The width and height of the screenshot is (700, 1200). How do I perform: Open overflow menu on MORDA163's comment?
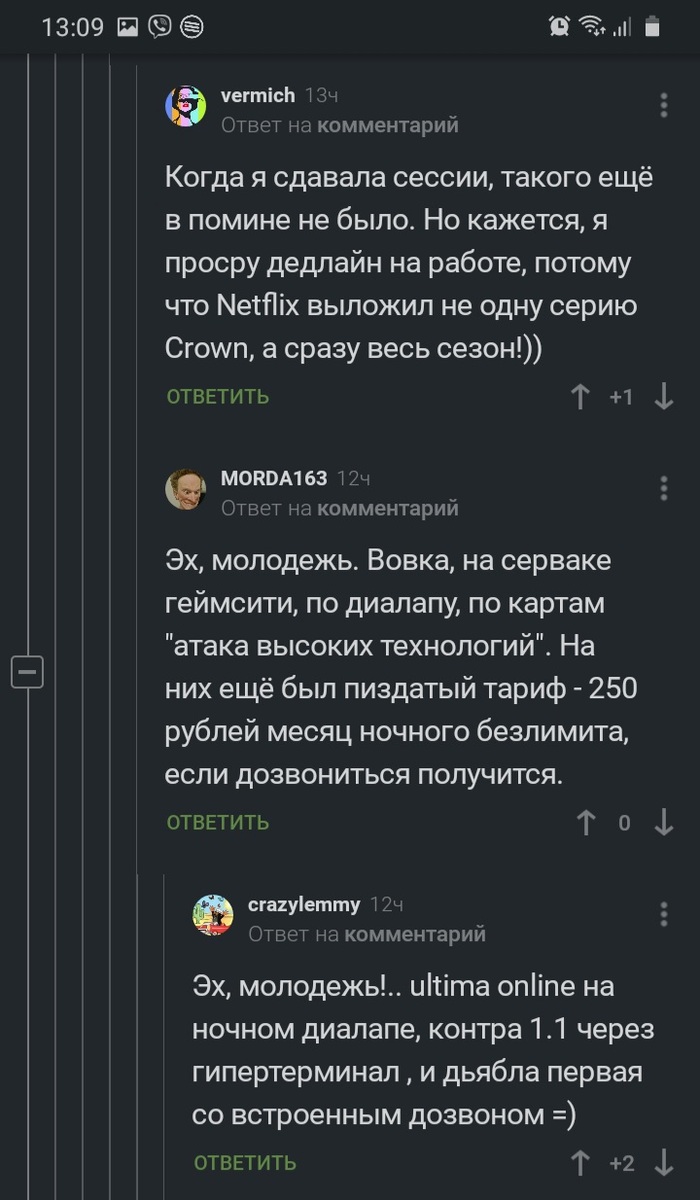665,488
